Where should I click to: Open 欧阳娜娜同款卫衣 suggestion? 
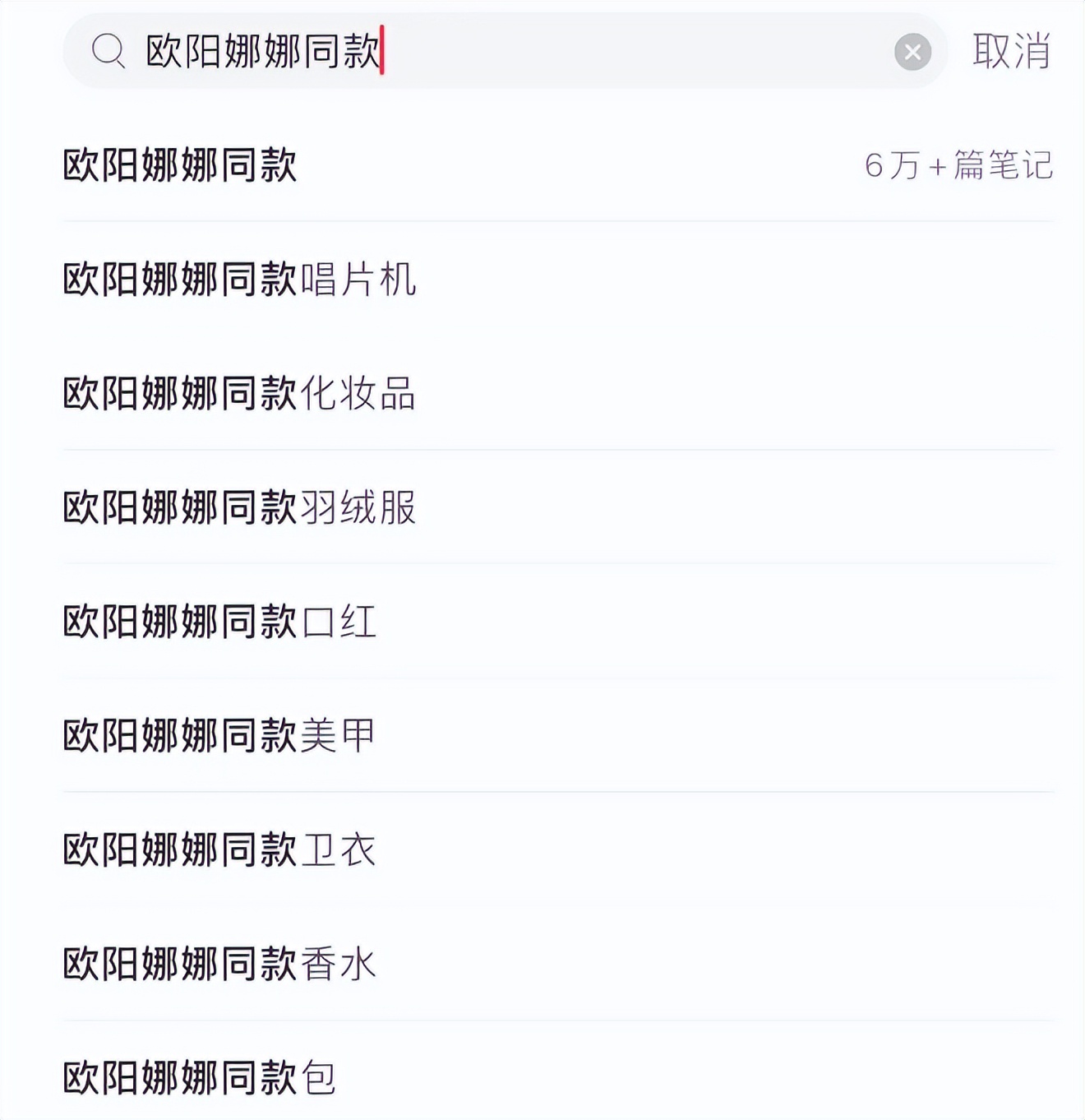(219, 851)
